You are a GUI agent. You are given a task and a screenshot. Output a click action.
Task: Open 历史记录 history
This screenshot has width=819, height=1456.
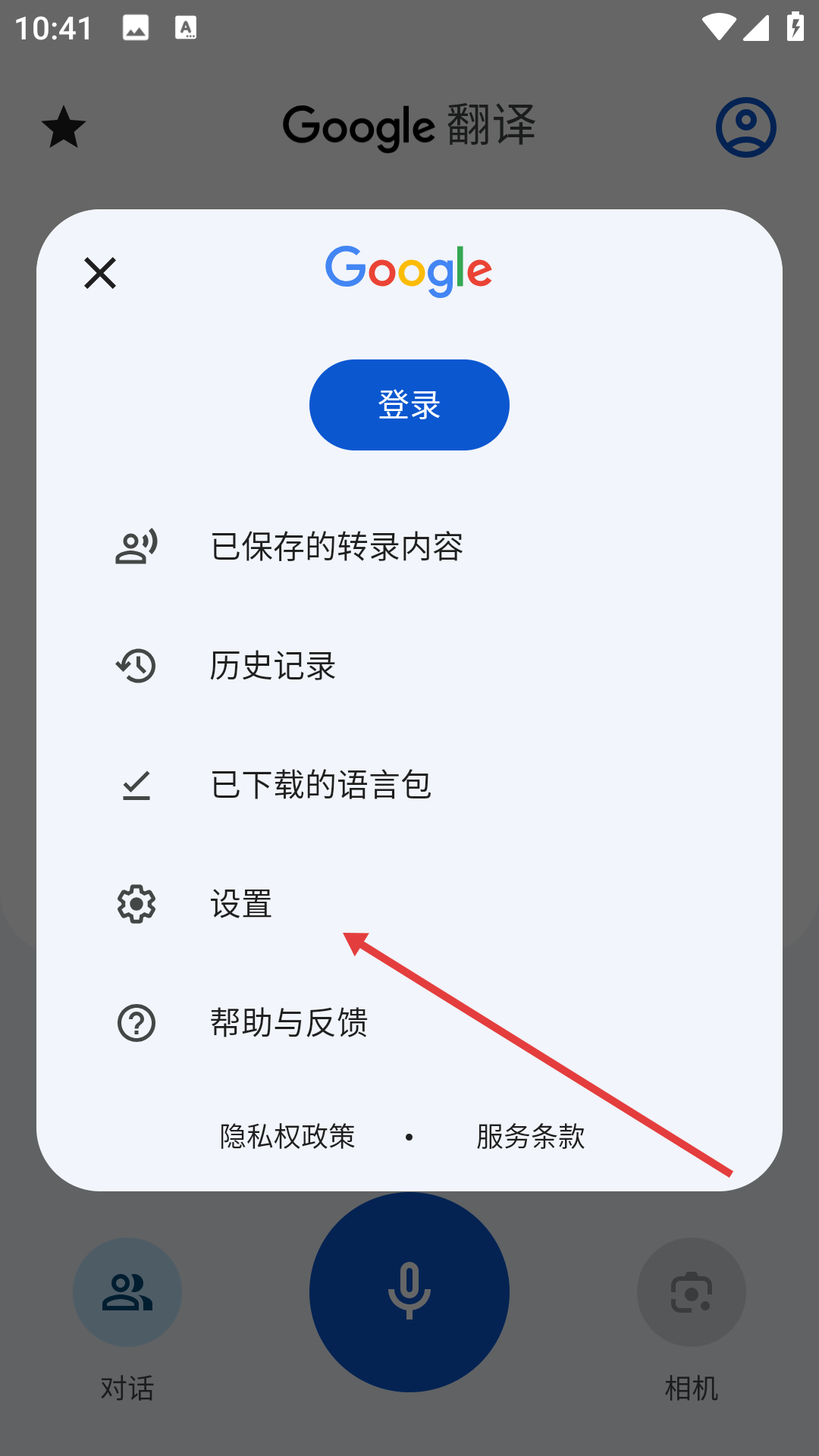pos(273,666)
